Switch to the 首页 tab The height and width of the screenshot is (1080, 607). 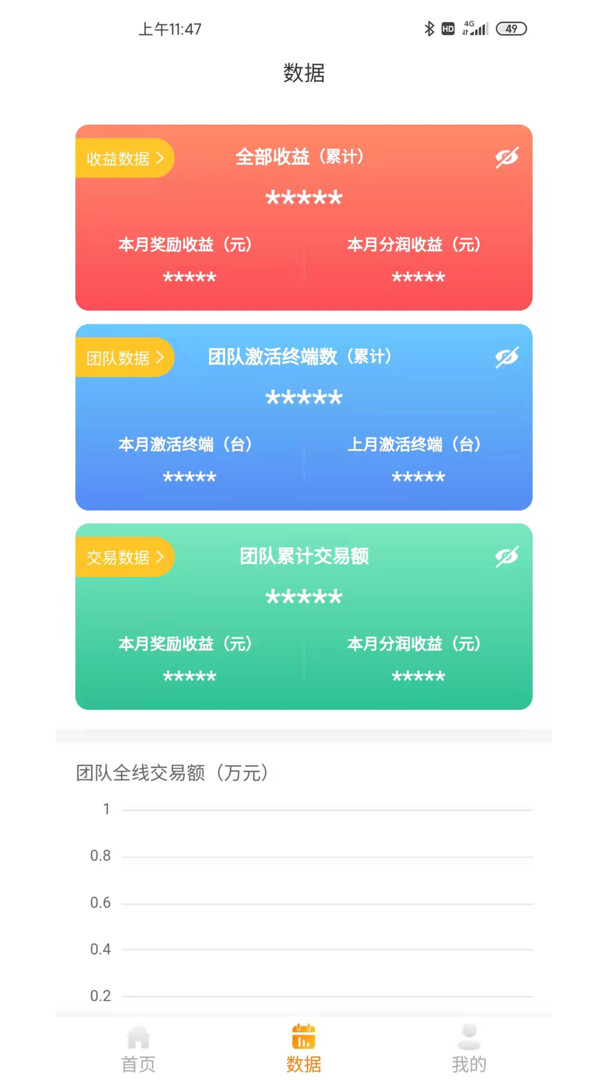[x=138, y=1048]
